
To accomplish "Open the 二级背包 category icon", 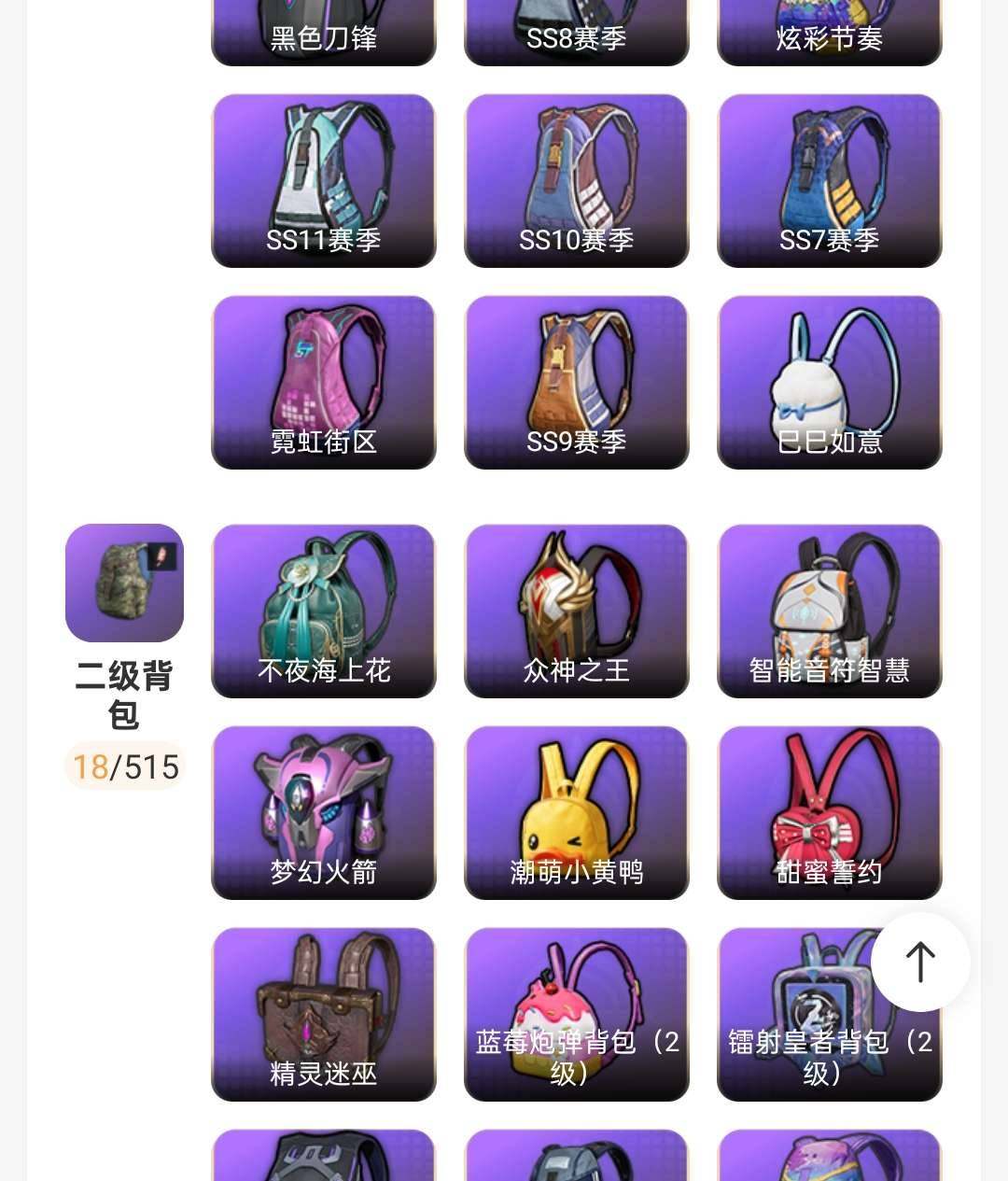I will (x=124, y=583).
